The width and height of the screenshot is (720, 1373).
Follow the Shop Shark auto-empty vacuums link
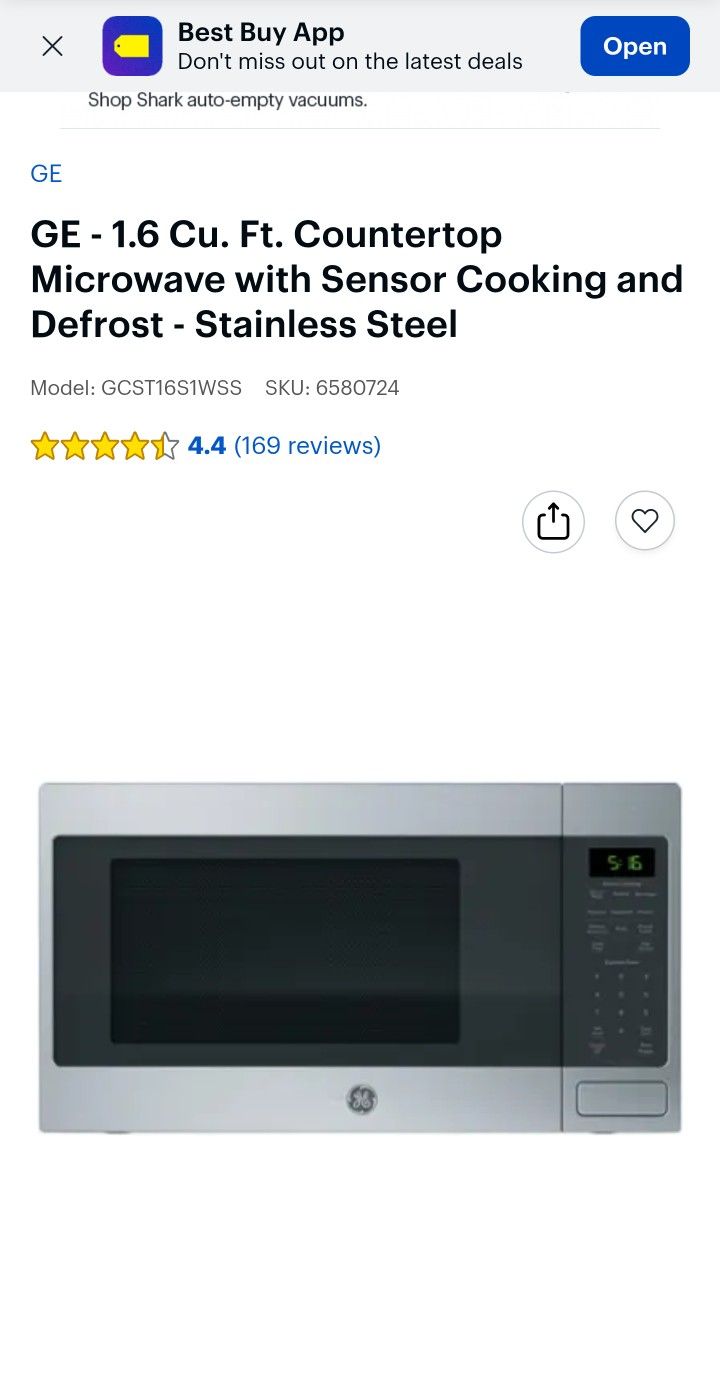click(x=226, y=99)
